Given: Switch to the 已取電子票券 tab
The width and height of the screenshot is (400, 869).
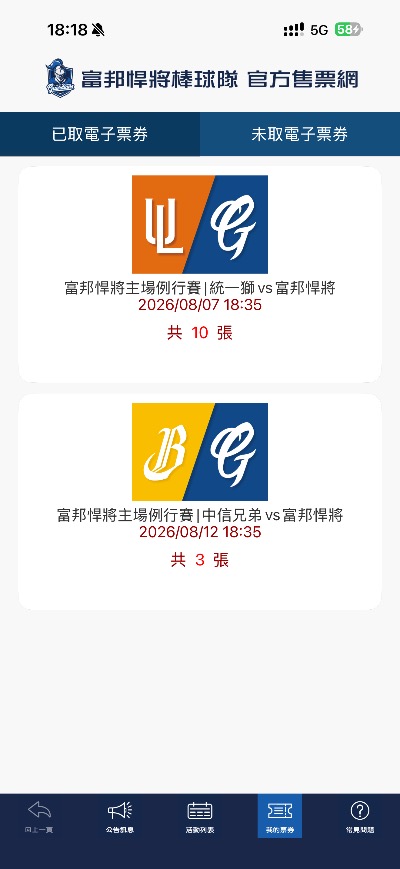Looking at the screenshot, I should click(x=100, y=134).
